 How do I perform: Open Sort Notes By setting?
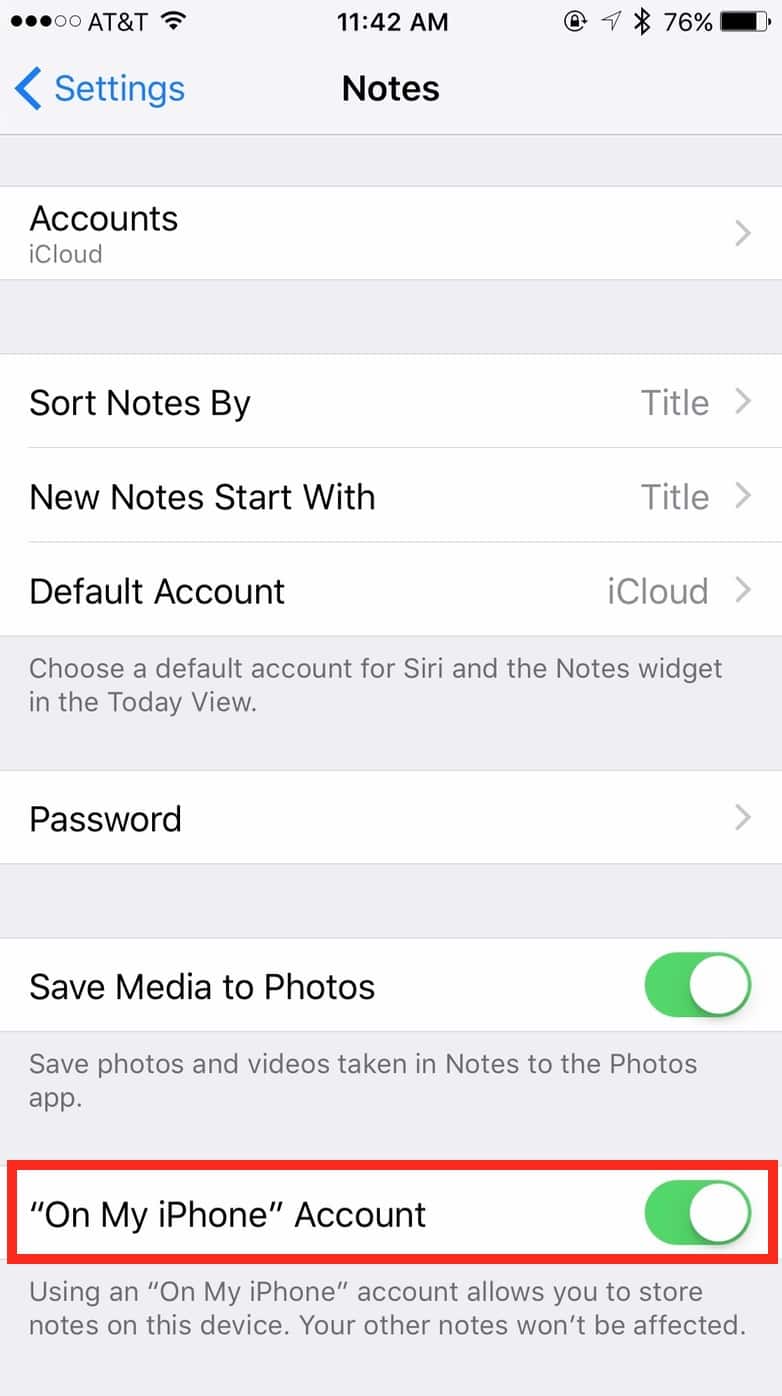[x=391, y=402]
